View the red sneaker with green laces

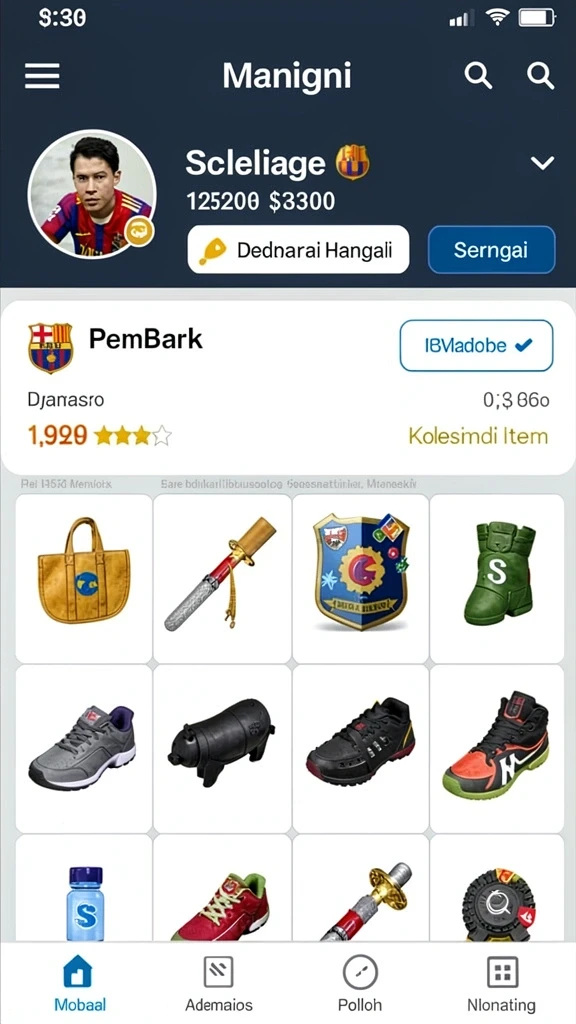pyautogui.click(x=222, y=889)
